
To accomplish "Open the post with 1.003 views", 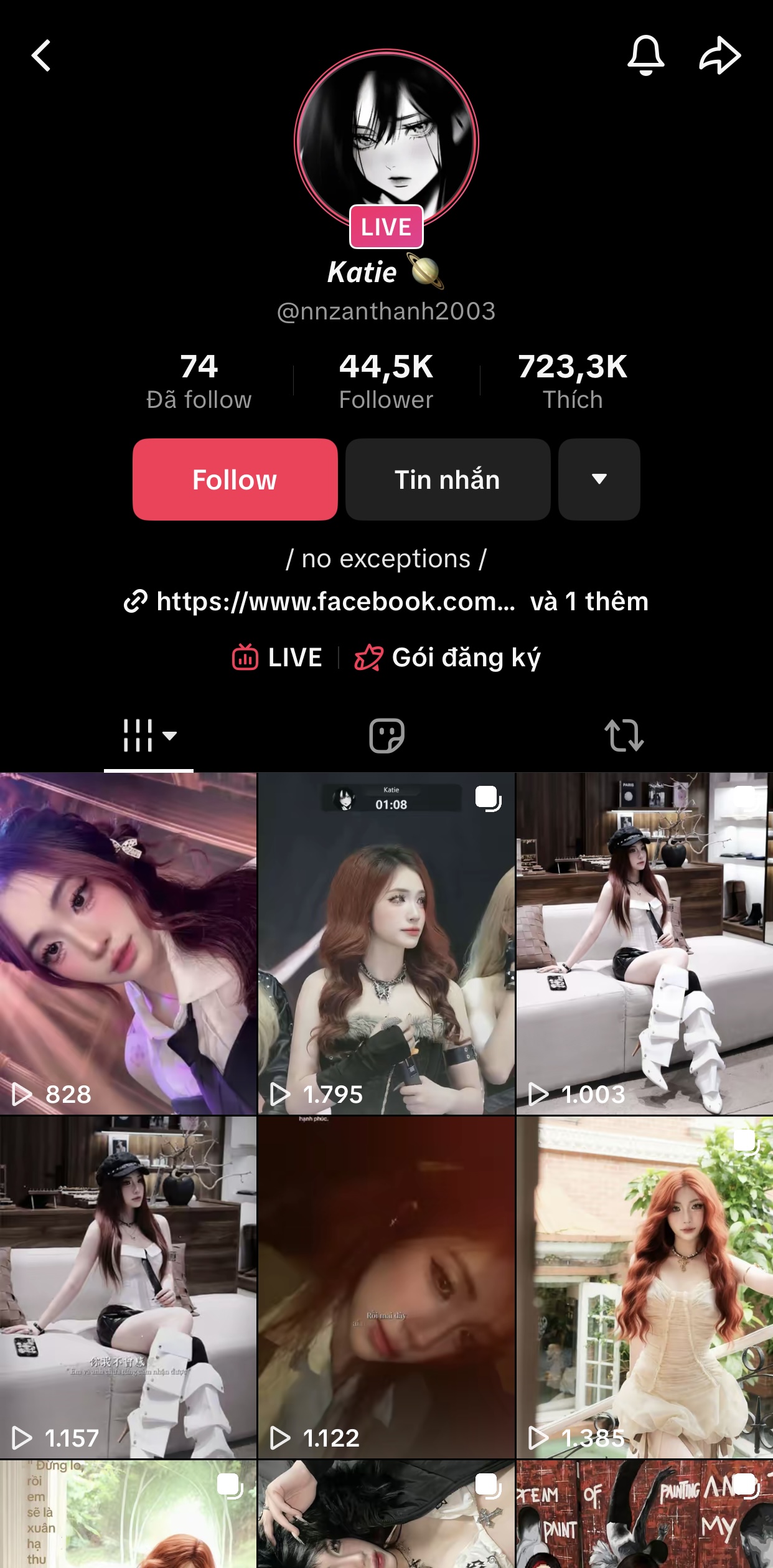I will point(645,943).
